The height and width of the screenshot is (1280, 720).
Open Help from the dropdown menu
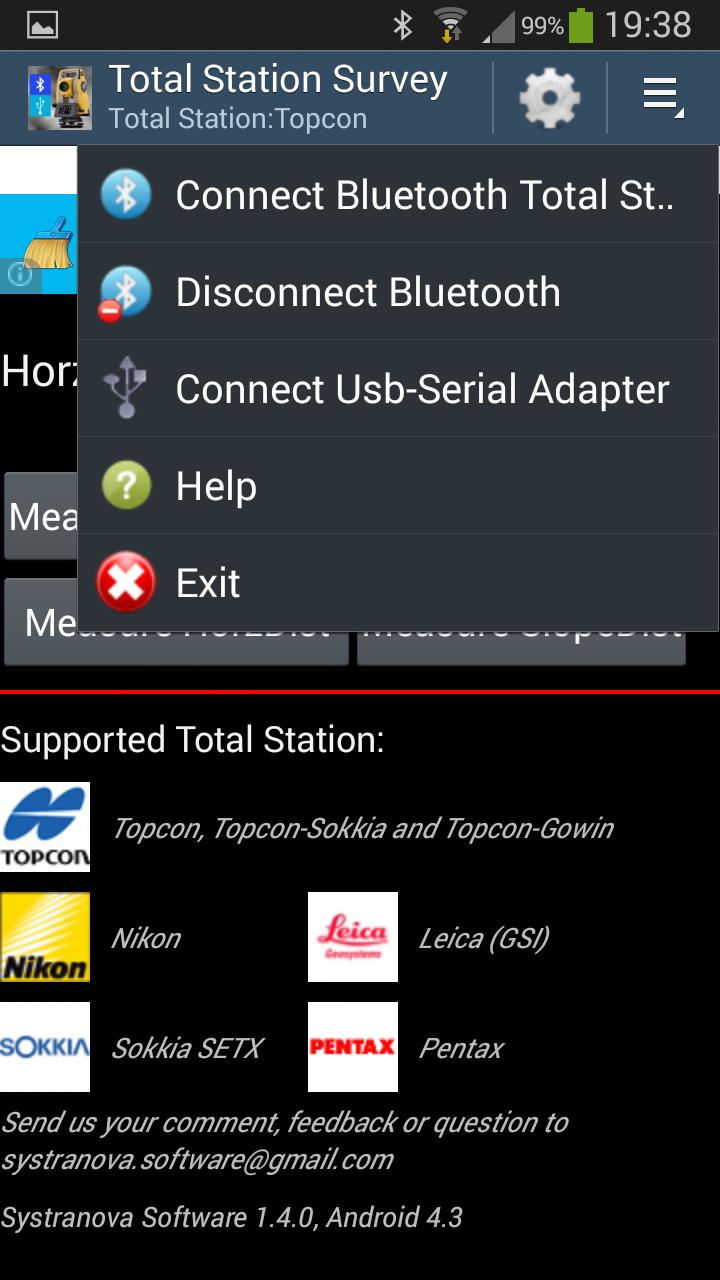click(398, 486)
